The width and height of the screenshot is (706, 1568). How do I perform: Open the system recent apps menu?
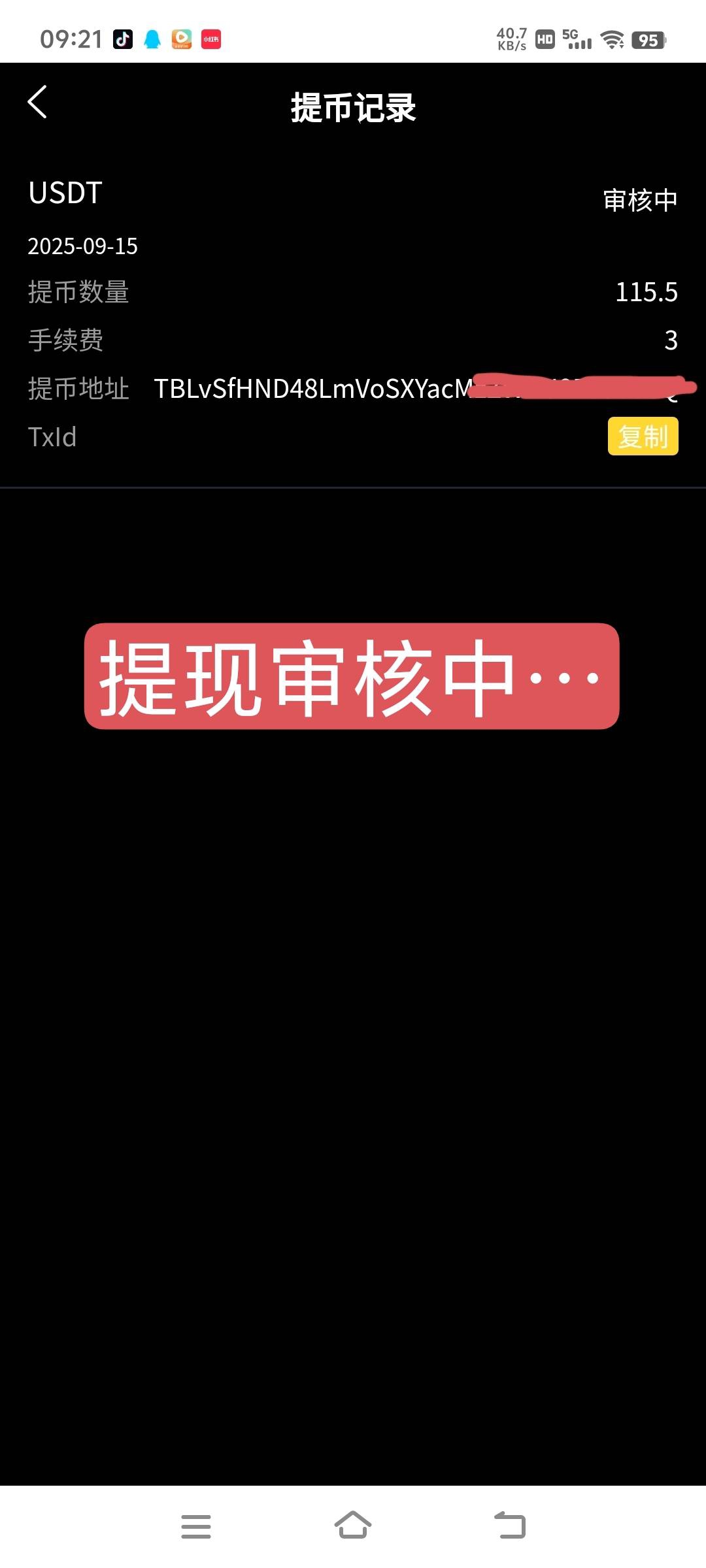coord(195,1526)
